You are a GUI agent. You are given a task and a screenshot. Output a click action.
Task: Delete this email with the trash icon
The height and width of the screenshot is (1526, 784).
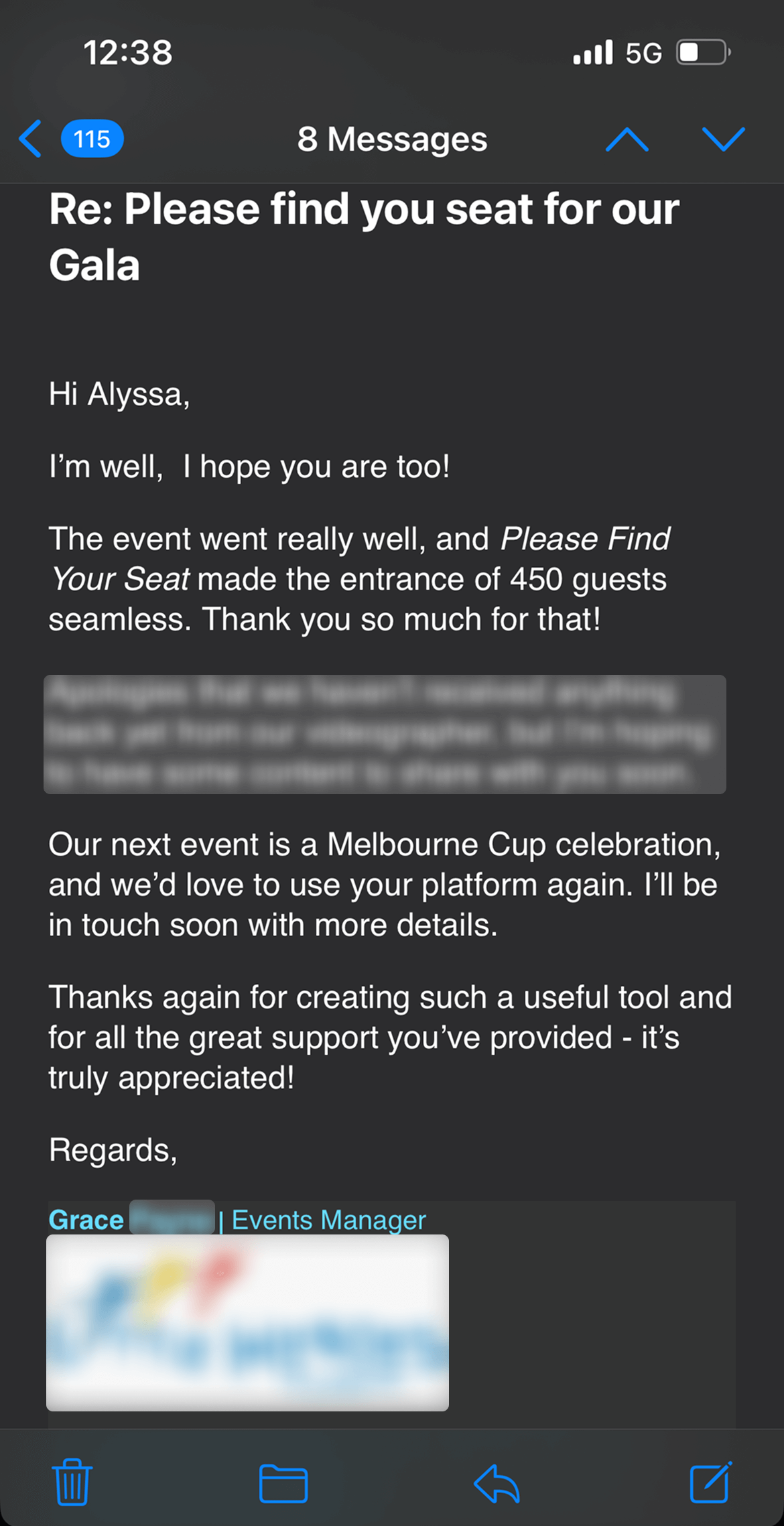pyautogui.click(x=72, y=1482)
